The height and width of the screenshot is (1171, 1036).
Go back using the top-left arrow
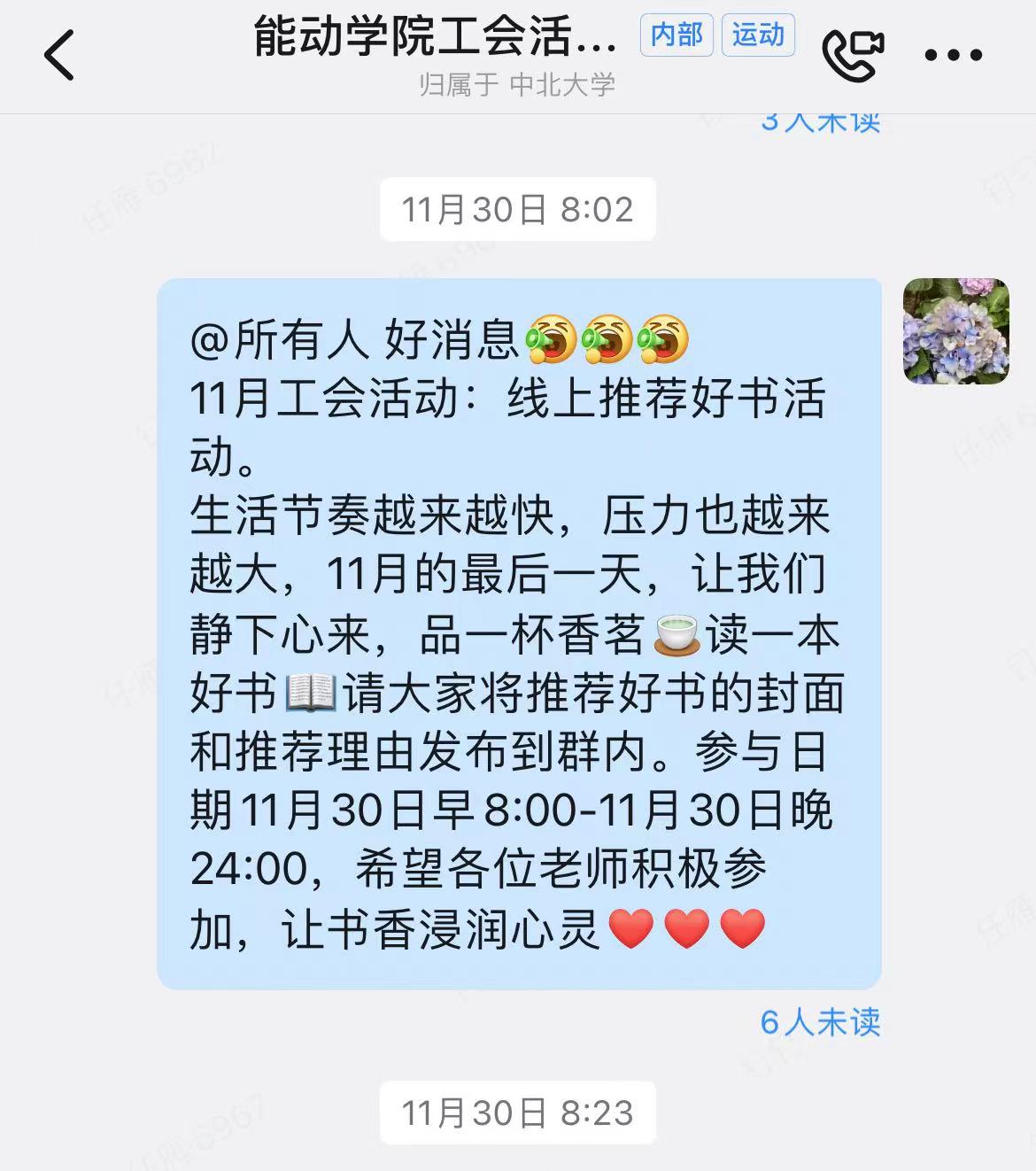pyautogui.click(x=59, y=55)
